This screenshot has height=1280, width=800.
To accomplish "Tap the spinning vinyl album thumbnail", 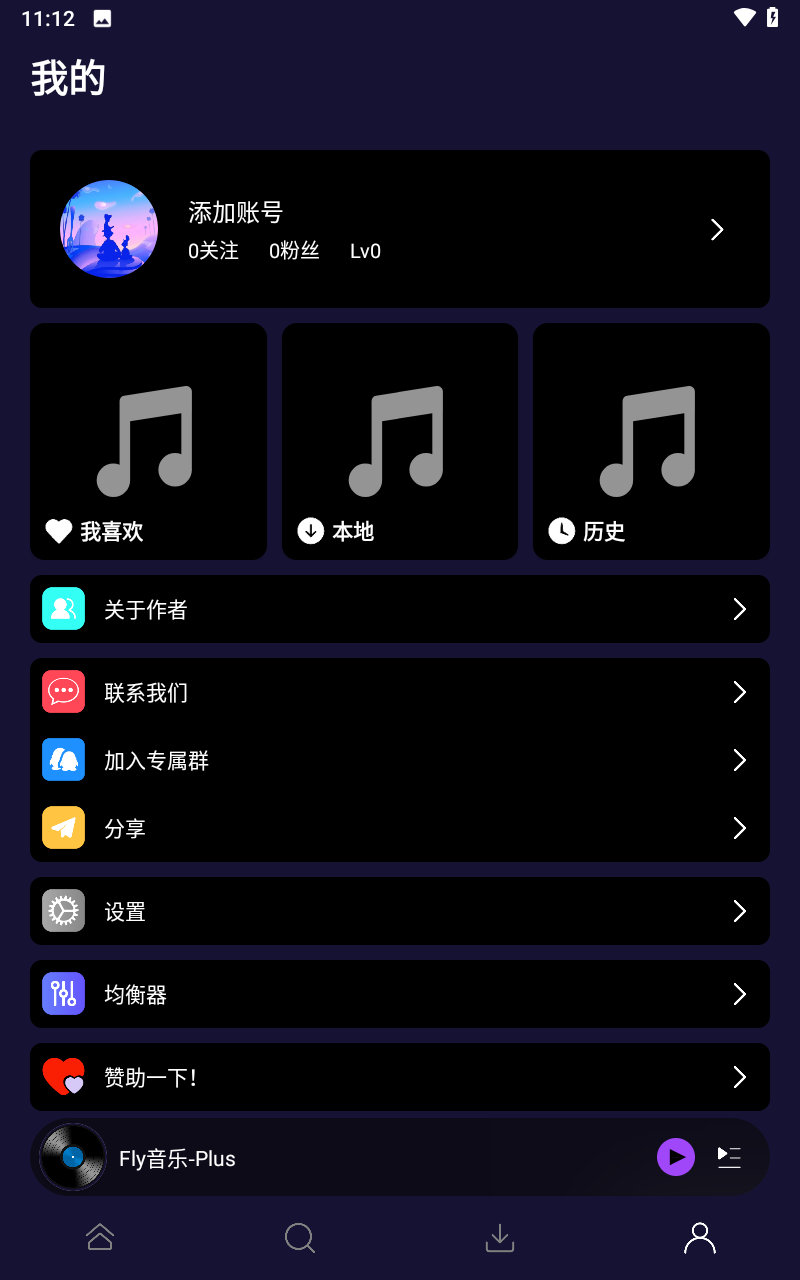I will [x=71, y=1157].
